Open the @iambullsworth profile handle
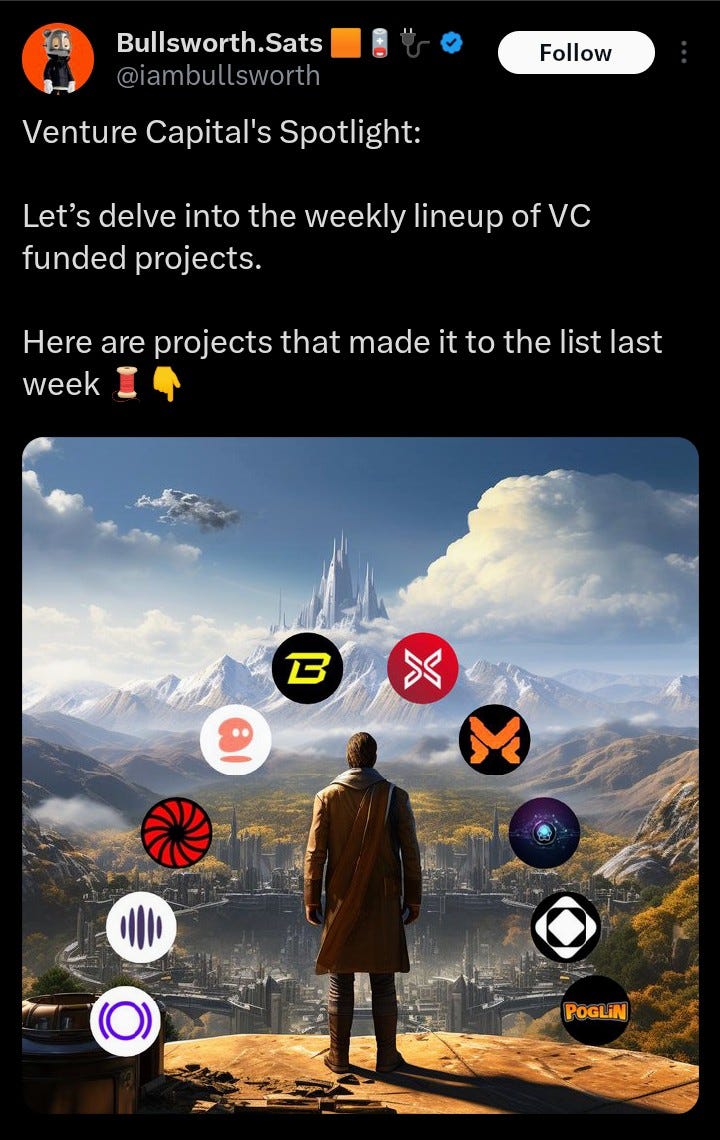 coord(218,74)
